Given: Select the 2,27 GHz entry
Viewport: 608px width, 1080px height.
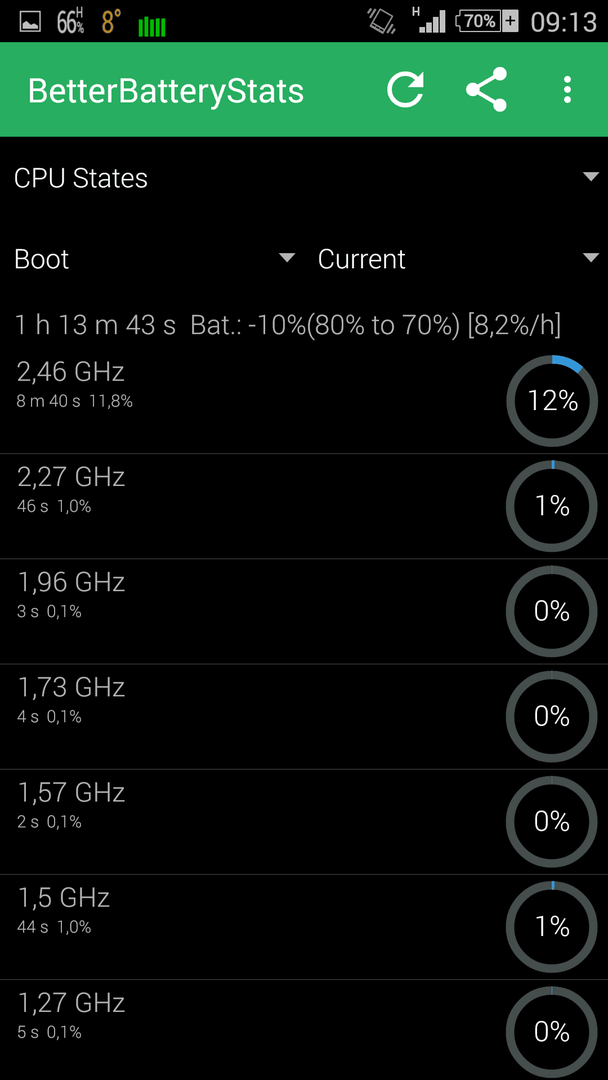Looking at the screenshot, I should (x=304, y=506).
